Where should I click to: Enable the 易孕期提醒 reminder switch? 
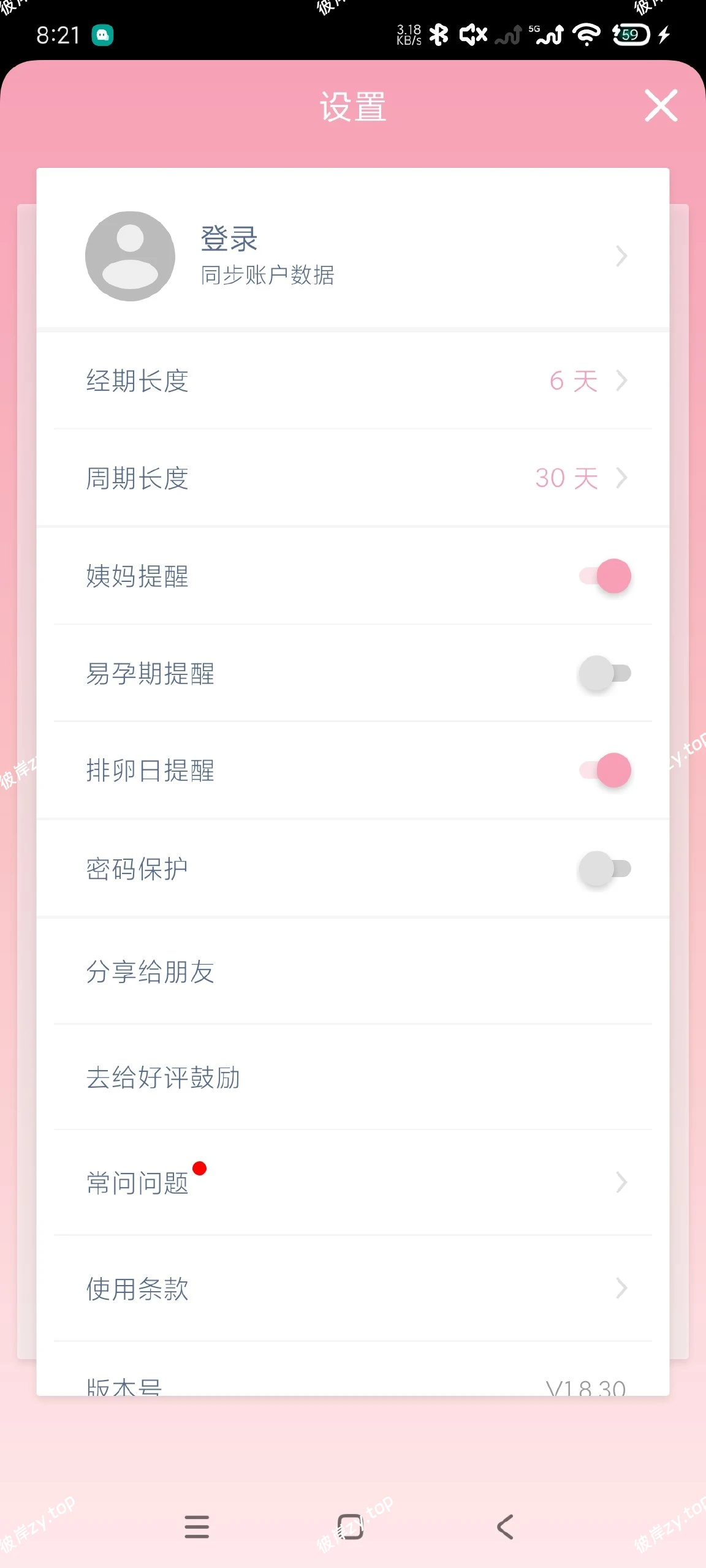(605, 674)
